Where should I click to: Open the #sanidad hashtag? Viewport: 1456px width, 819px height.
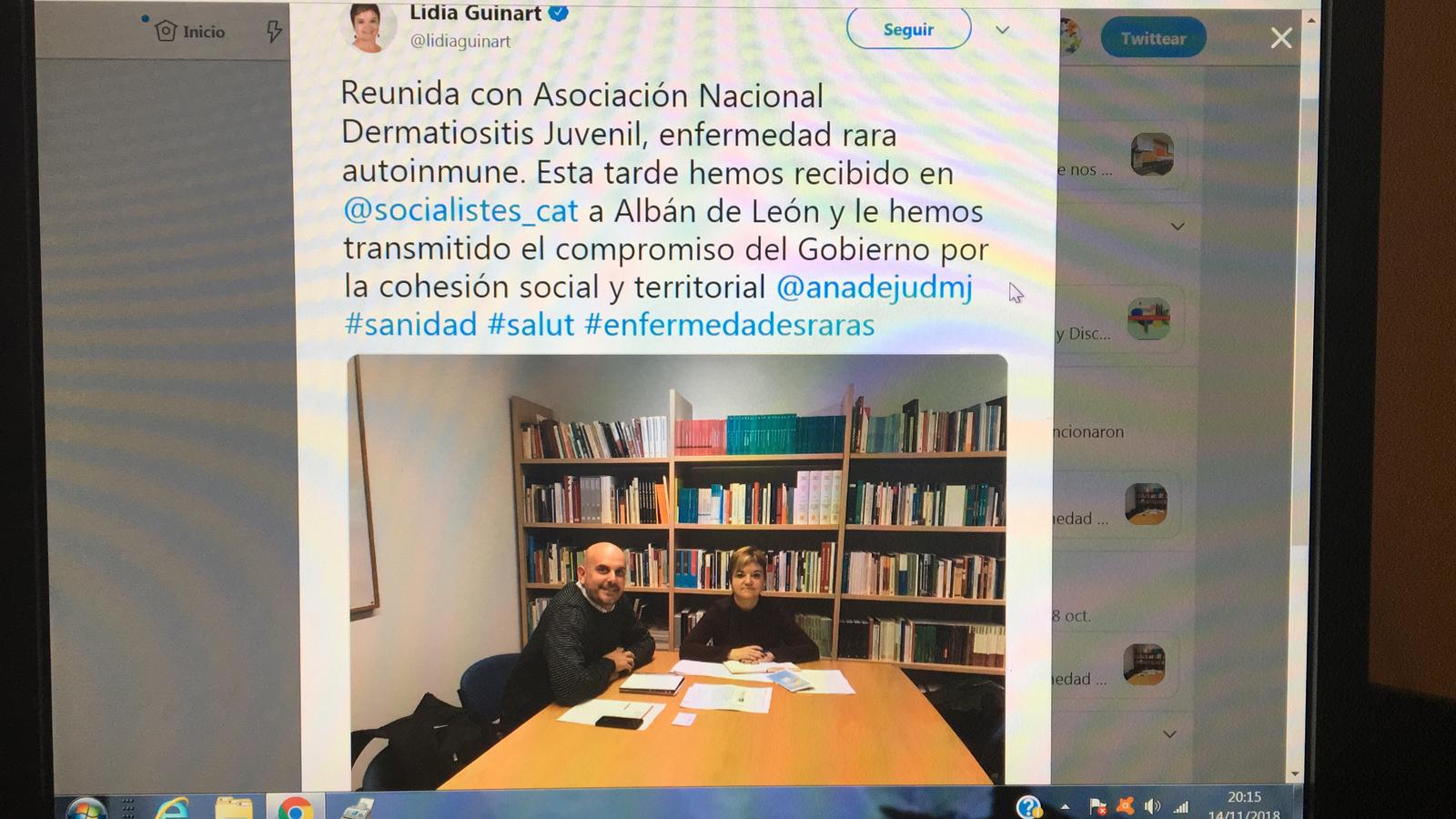tap(409, 325)
